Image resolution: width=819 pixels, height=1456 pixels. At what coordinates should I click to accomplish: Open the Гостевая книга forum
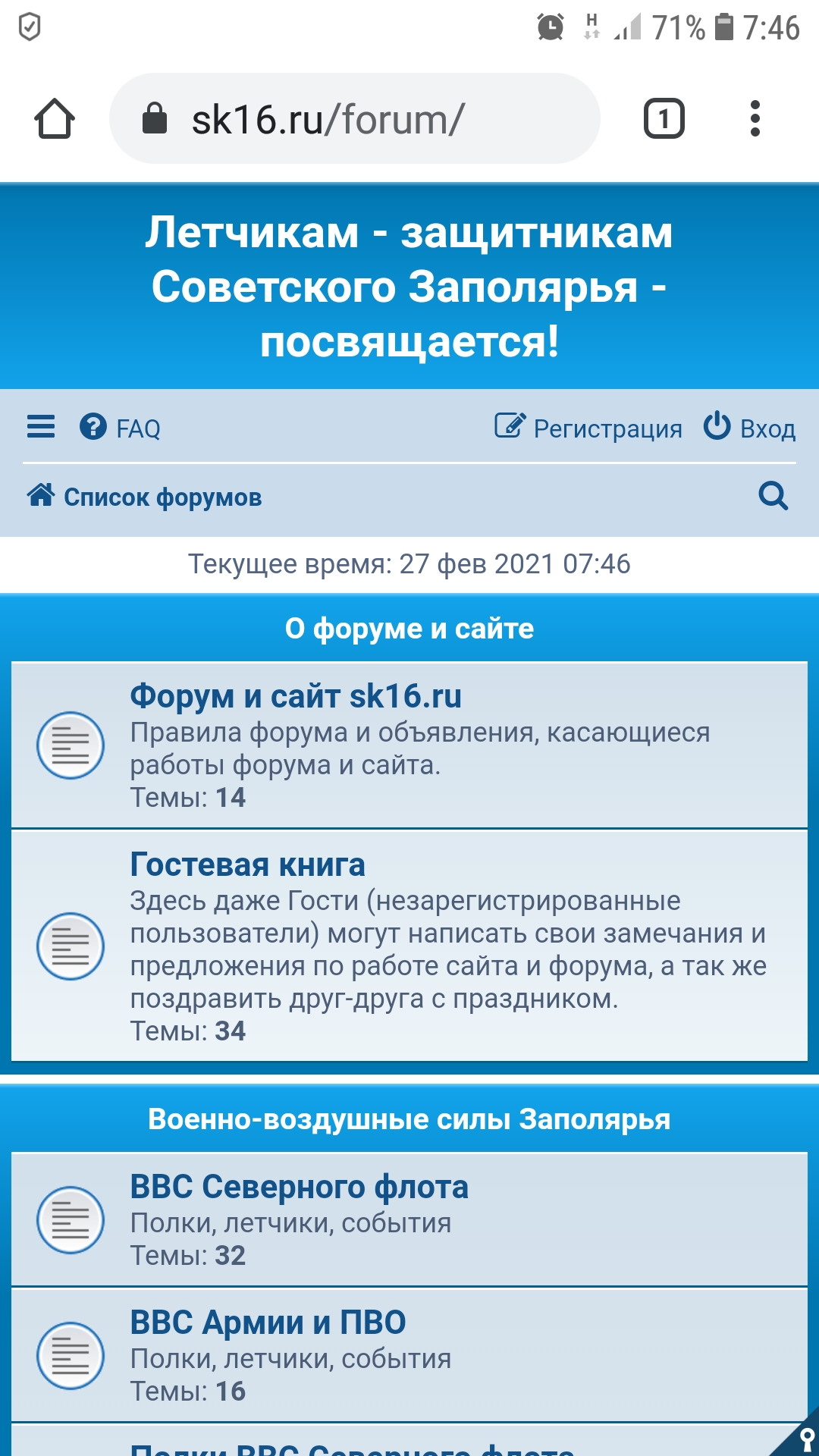pyautogui.click(x=247, y=864)
